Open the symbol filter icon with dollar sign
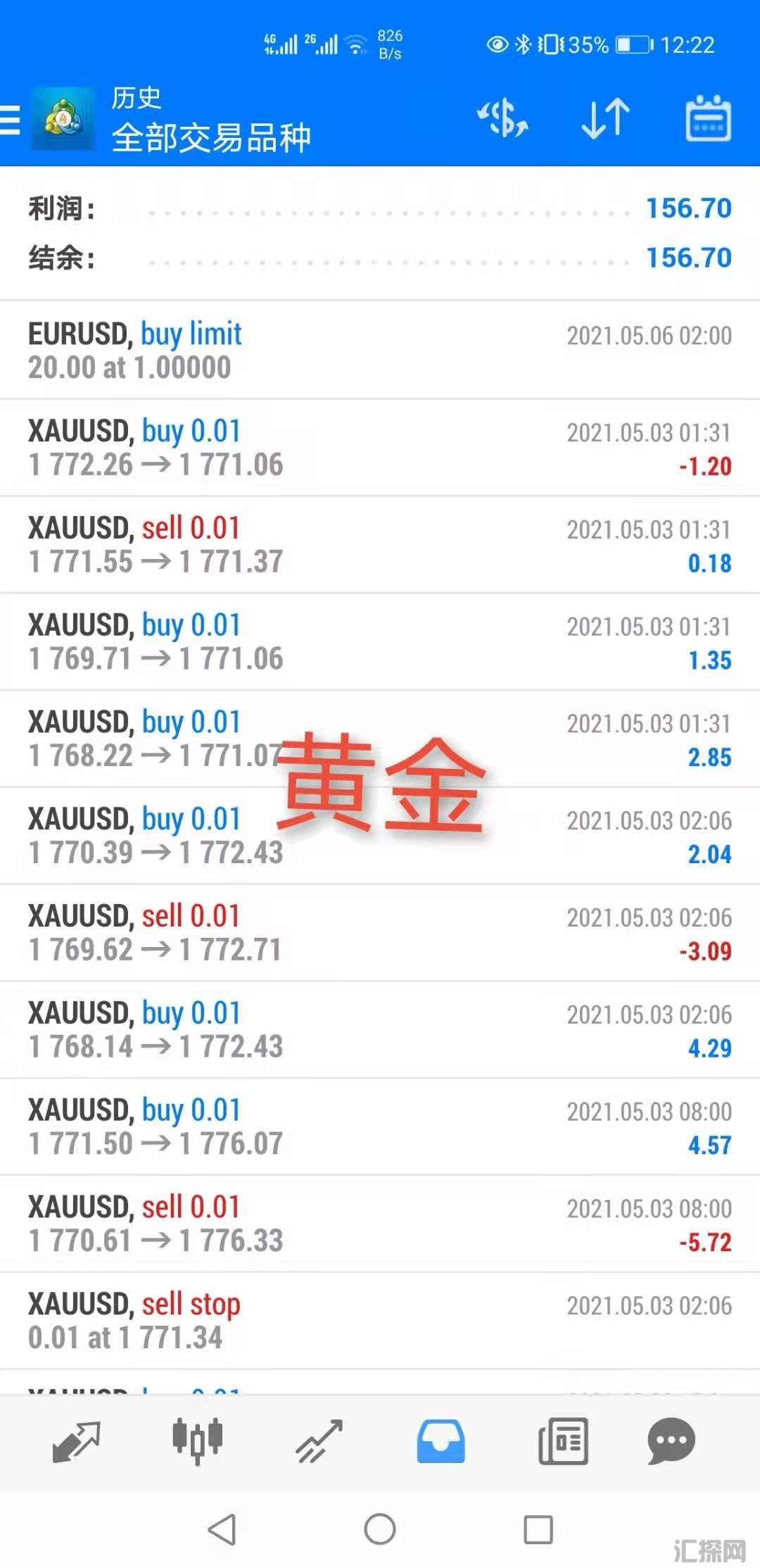The image size is (760, 1568). [502, 118]
